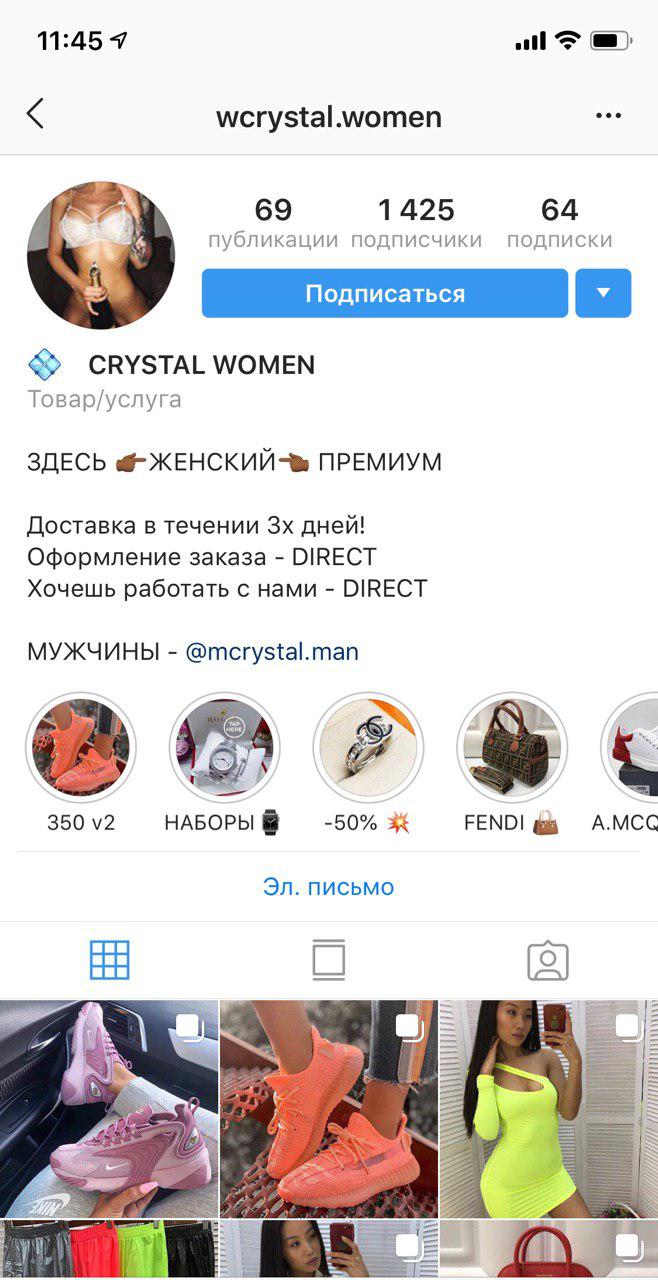
Task: Open the orange Yeezy sneakers post
Action: [x=329, y=1109]
